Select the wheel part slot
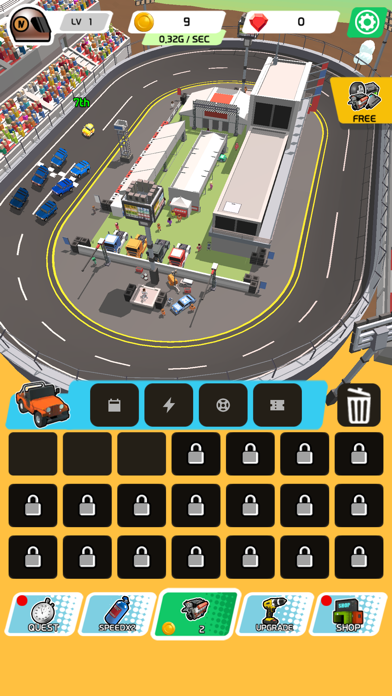 point(223,405)
